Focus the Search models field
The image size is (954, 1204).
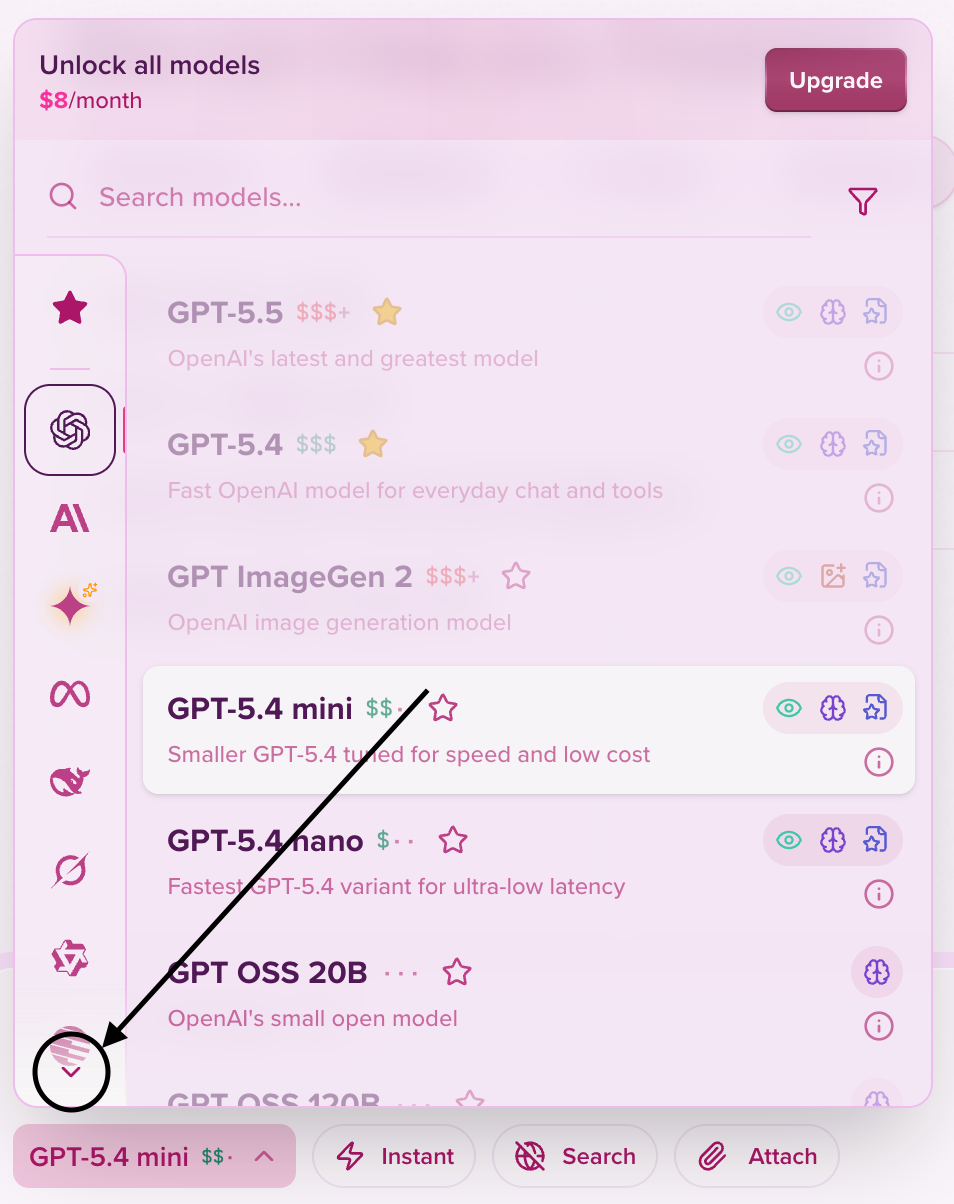(x=430, y=197)
